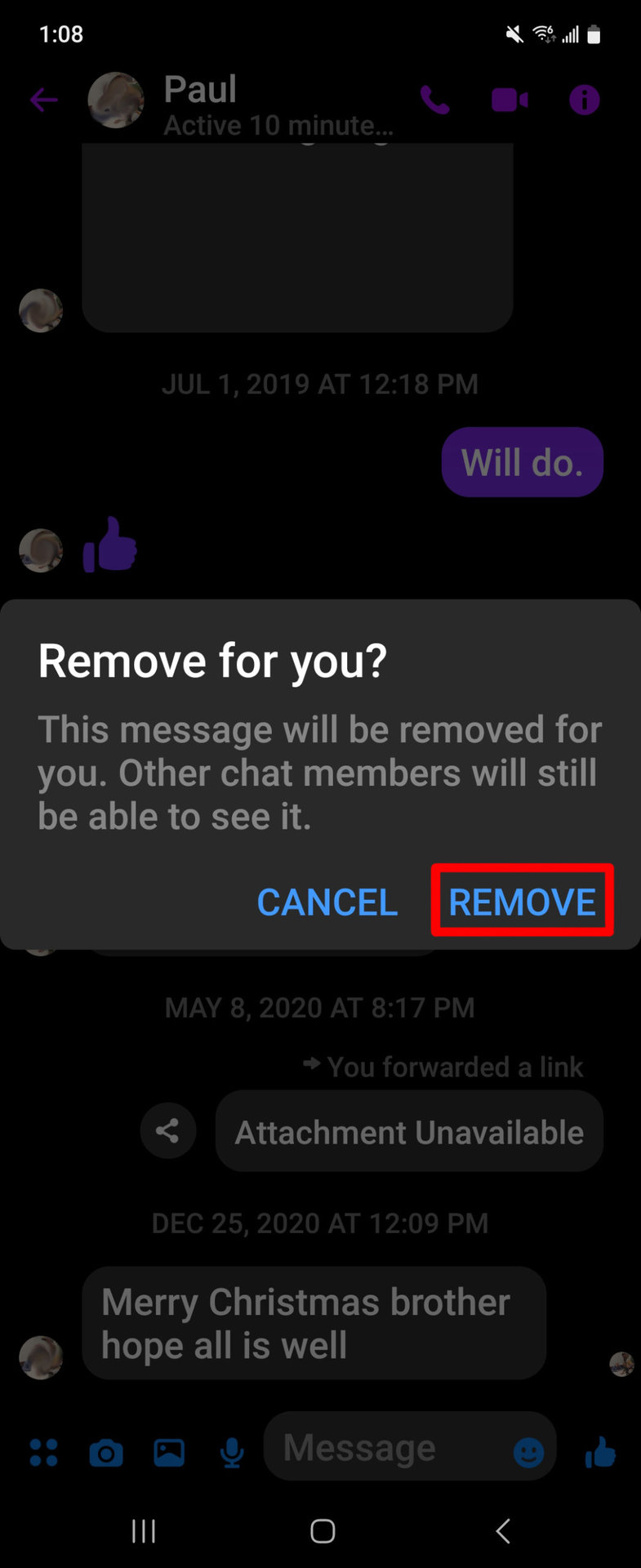Viewport: 641px width, 1568px height.
Task: Go to the home screen
Action: point(323,1531)
